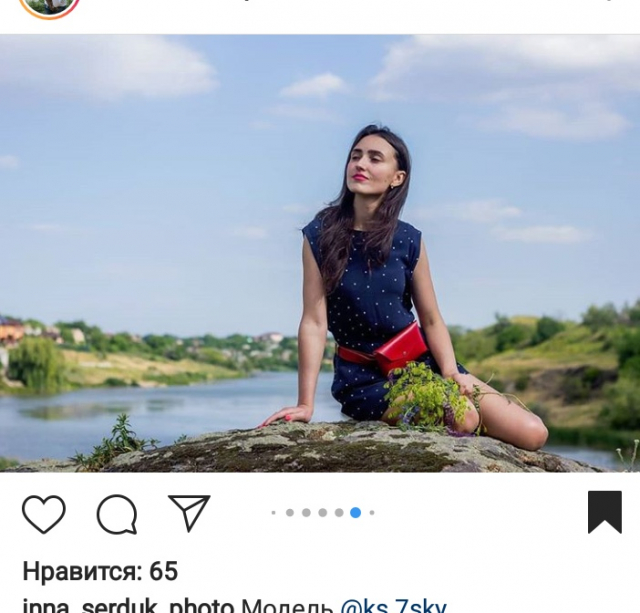Viewport: 640px width, 613px height.
Task: Open the poster's profile avatar
Action: tap(49, 6)
